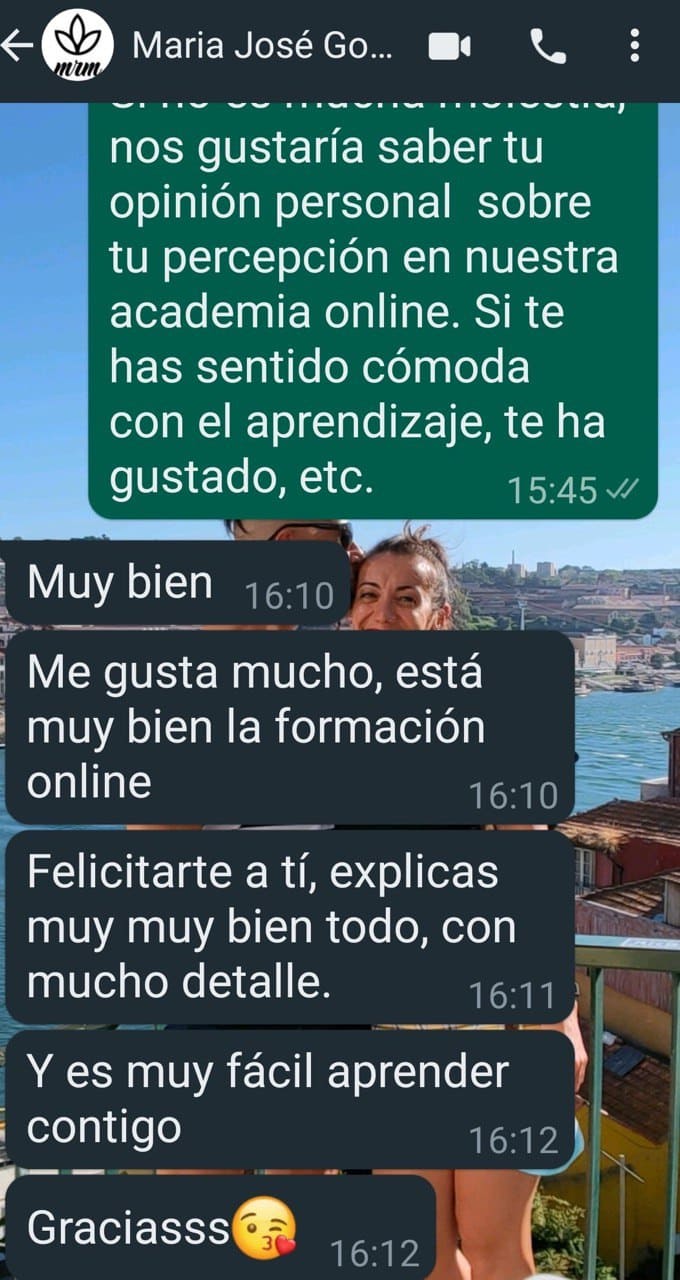The image size is (680, 1280).
Task: Go back to the chat list
Action: click(x=17, y=46)
